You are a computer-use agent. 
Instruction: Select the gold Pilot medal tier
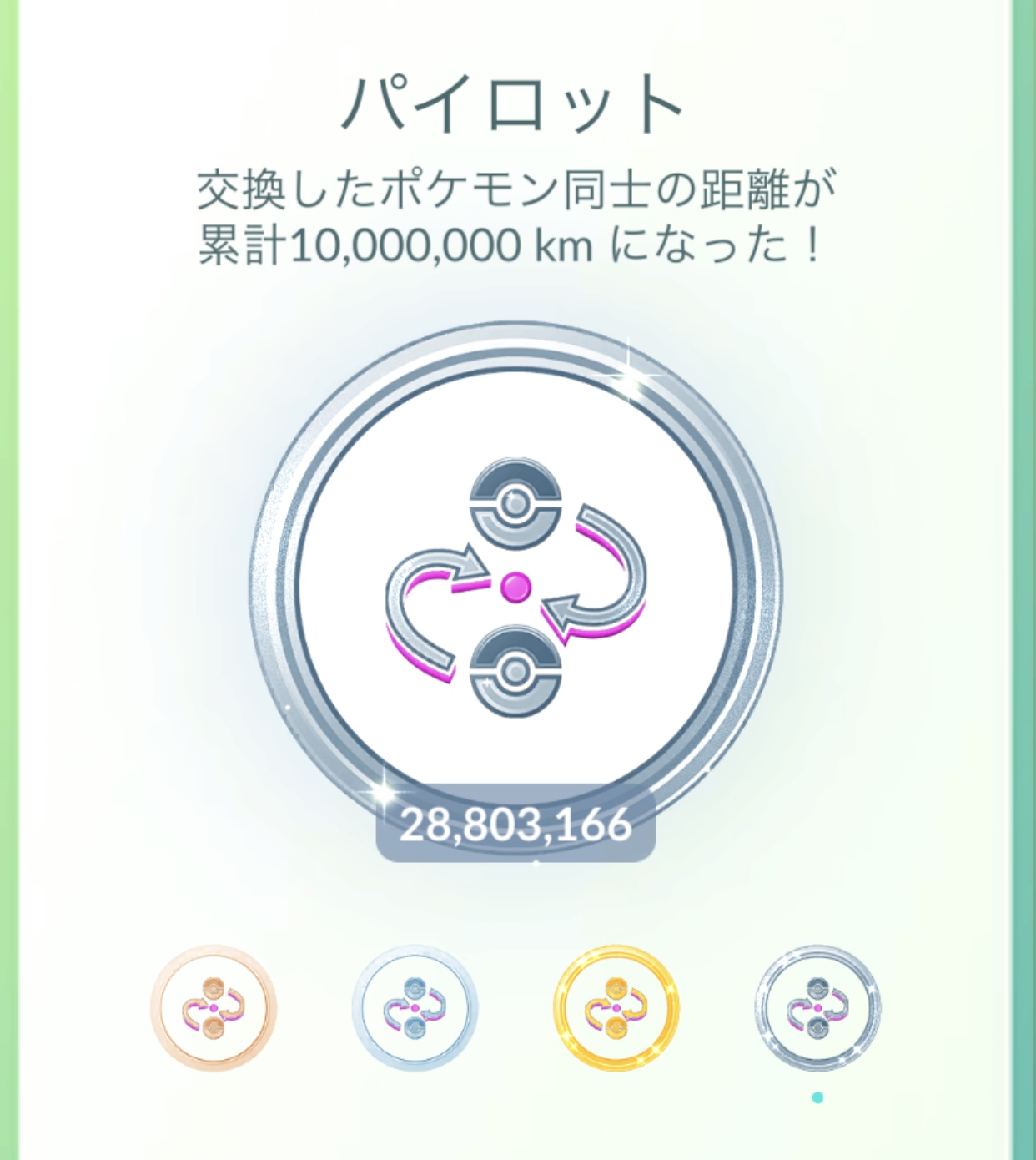click(616, 1007)
